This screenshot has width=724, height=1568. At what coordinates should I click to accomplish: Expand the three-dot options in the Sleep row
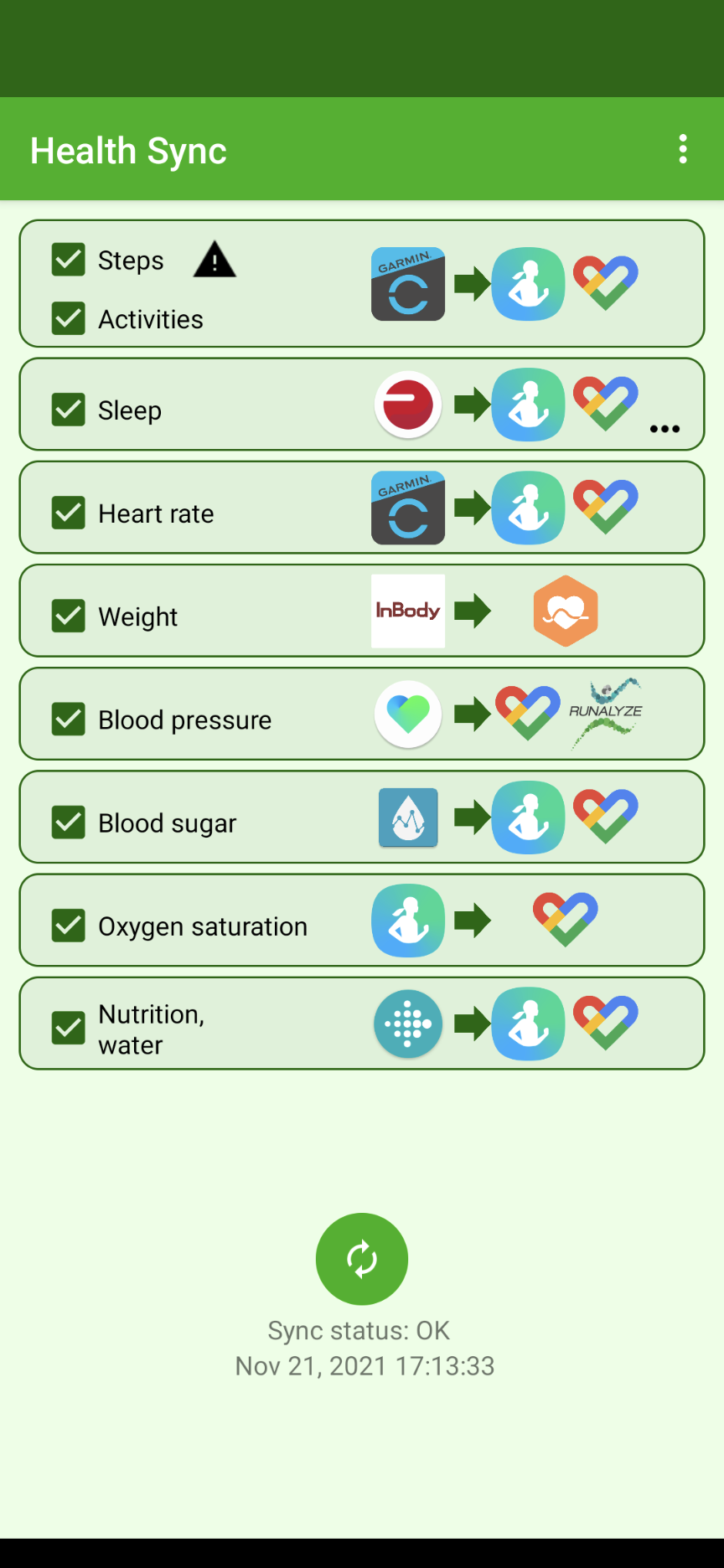(x=665, y=429)
